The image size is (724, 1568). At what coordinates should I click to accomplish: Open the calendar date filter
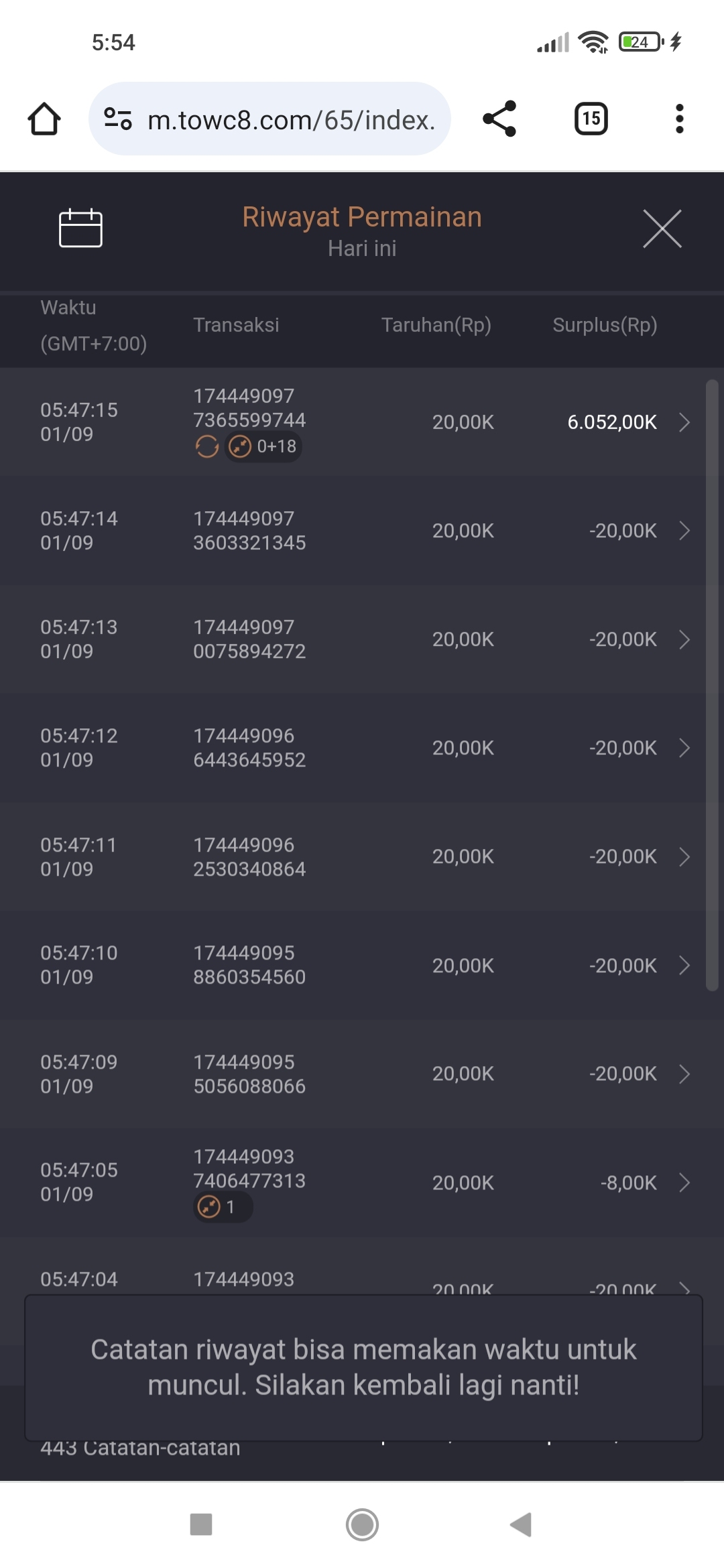tap(80, 228)
